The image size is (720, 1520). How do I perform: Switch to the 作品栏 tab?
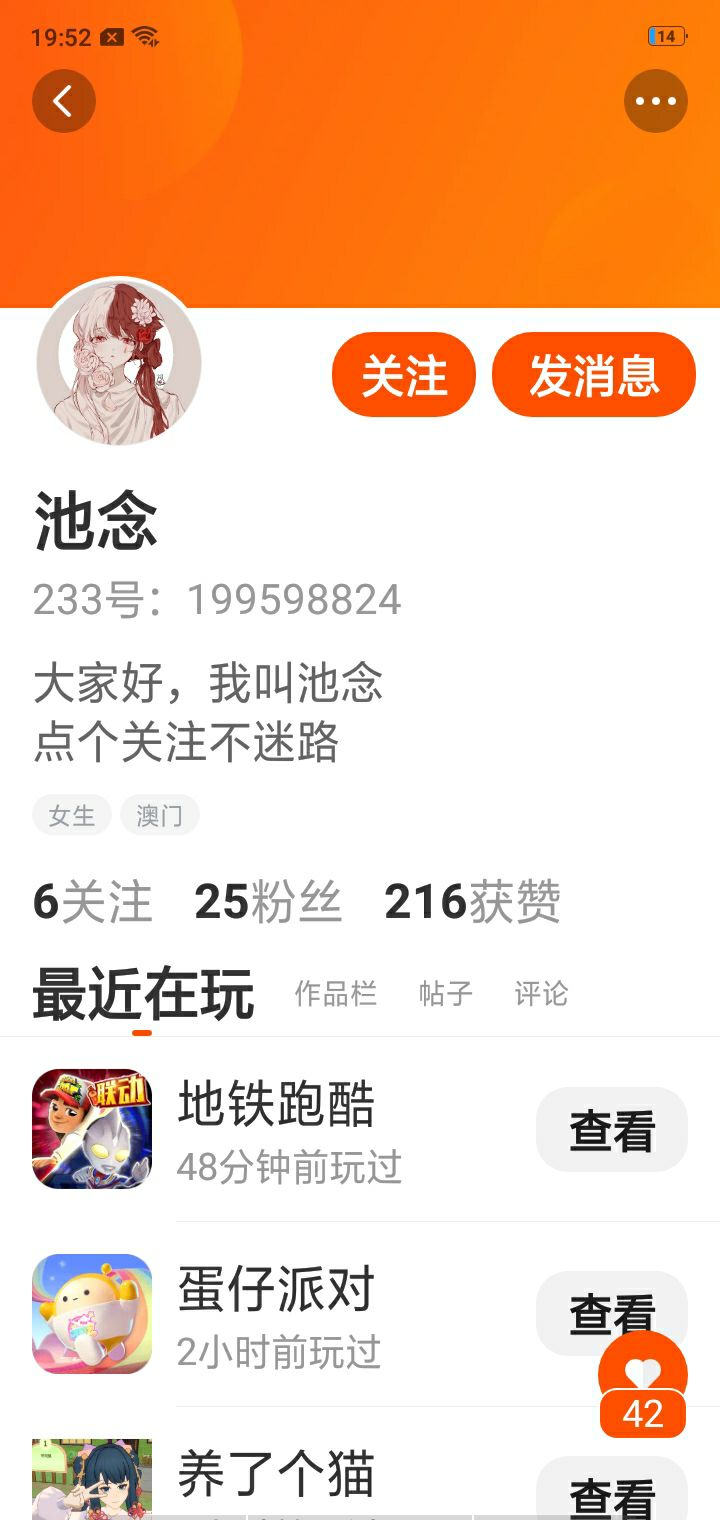click(x=336, y=993)
